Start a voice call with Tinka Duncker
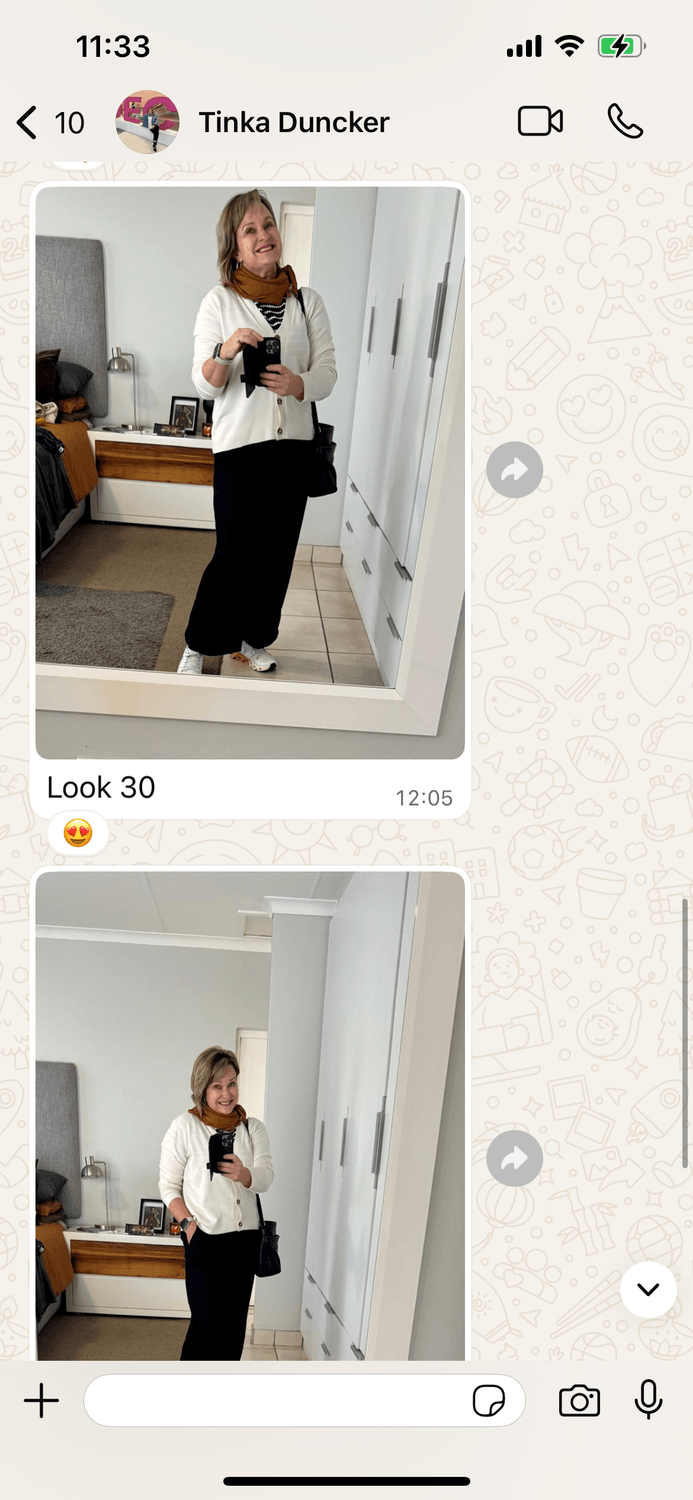The height and width of the screenshot is (1500, 693). coord(625,122)
